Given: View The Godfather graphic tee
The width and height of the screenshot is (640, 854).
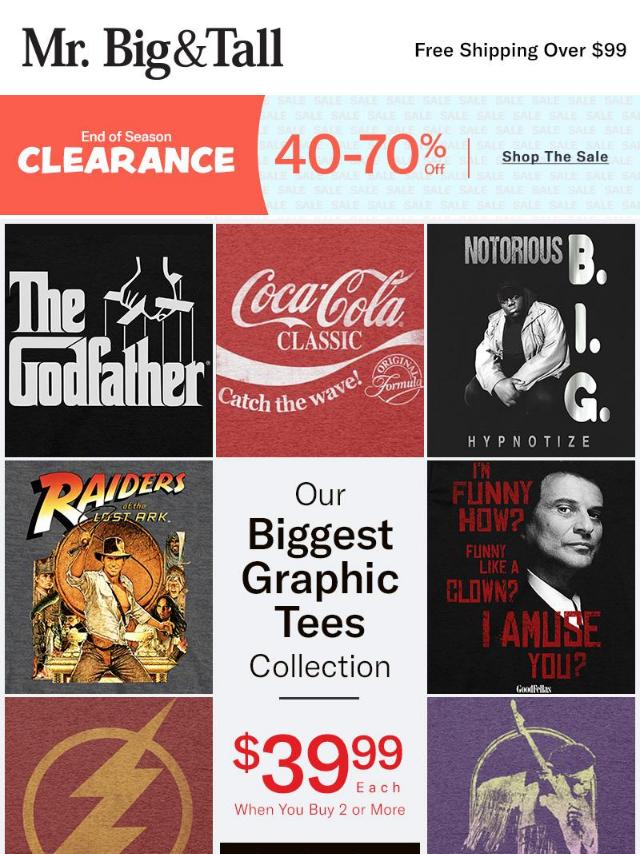Looking at the screenshot, I should point(109,340).
